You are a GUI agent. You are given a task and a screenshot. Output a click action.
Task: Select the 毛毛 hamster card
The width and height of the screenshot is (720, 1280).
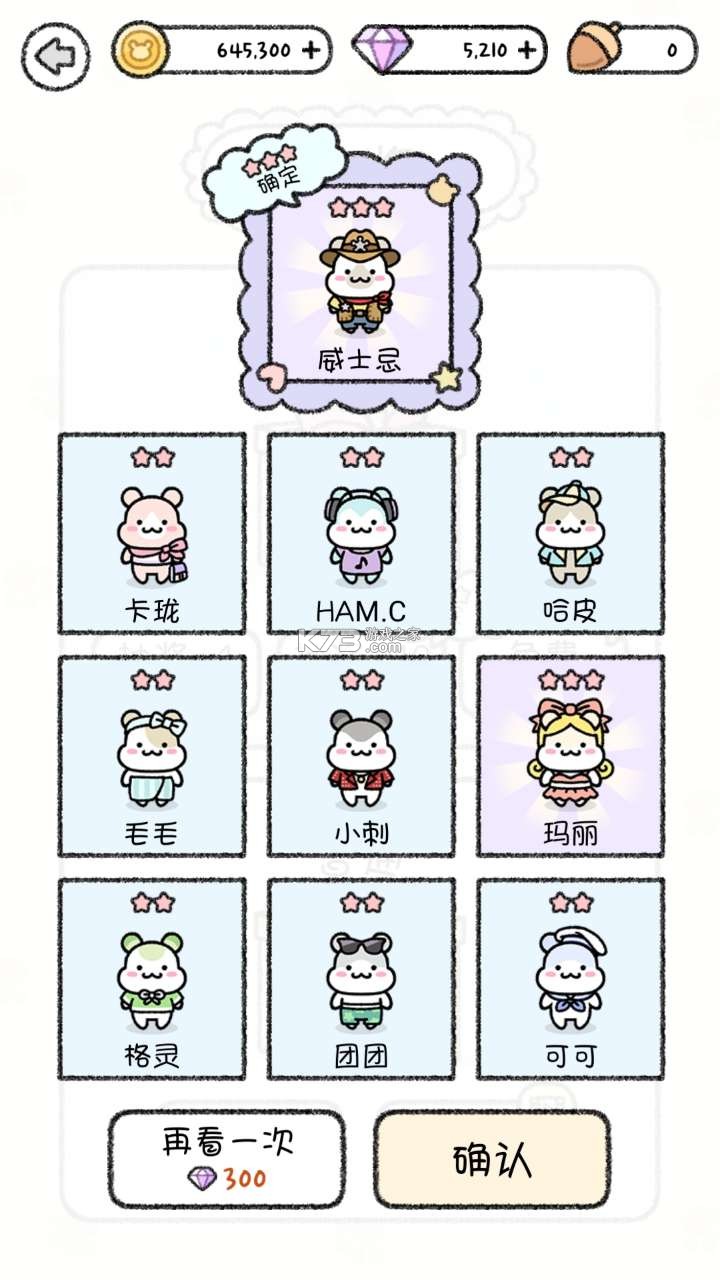click(152, 755)
